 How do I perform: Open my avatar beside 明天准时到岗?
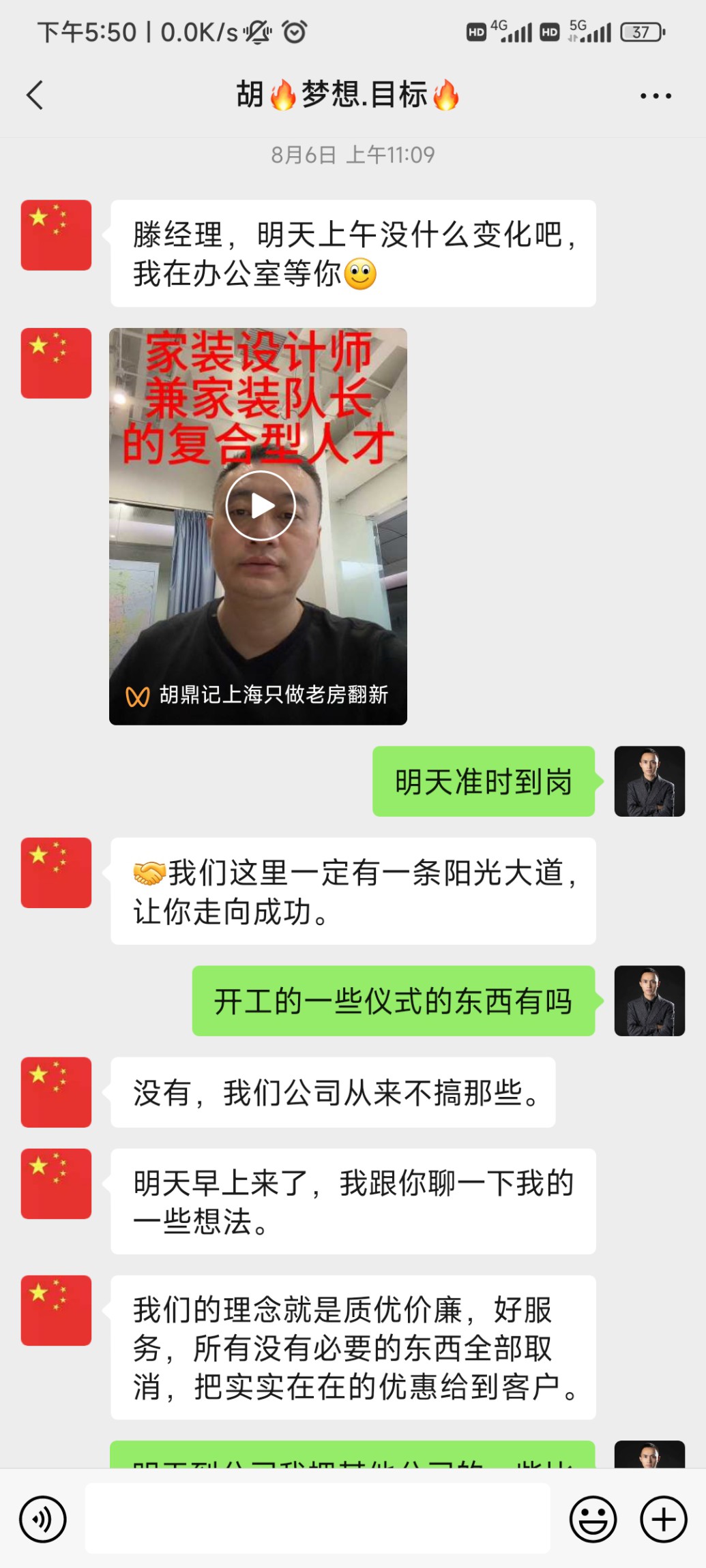tap(649, 781)
